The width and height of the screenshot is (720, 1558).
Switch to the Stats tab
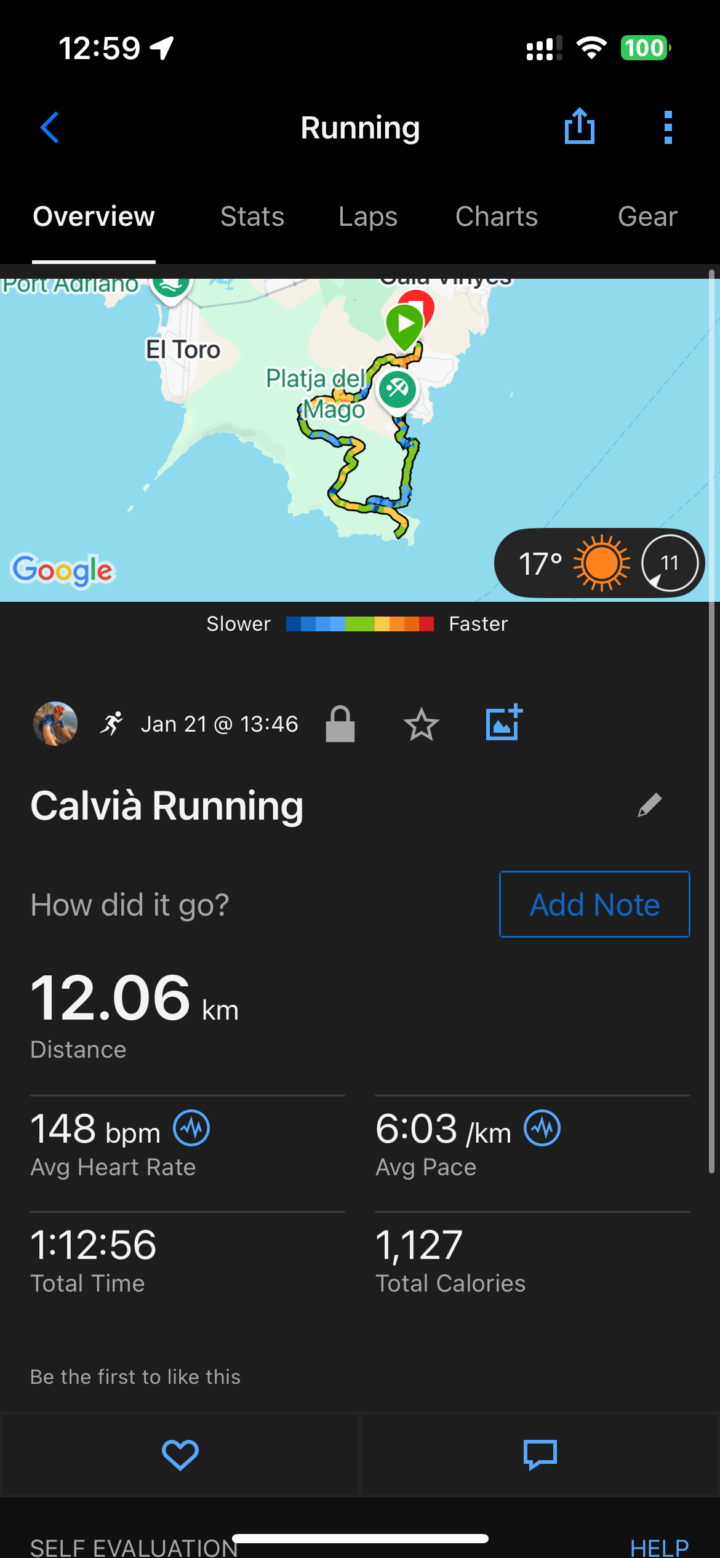[x=252, y=217]
